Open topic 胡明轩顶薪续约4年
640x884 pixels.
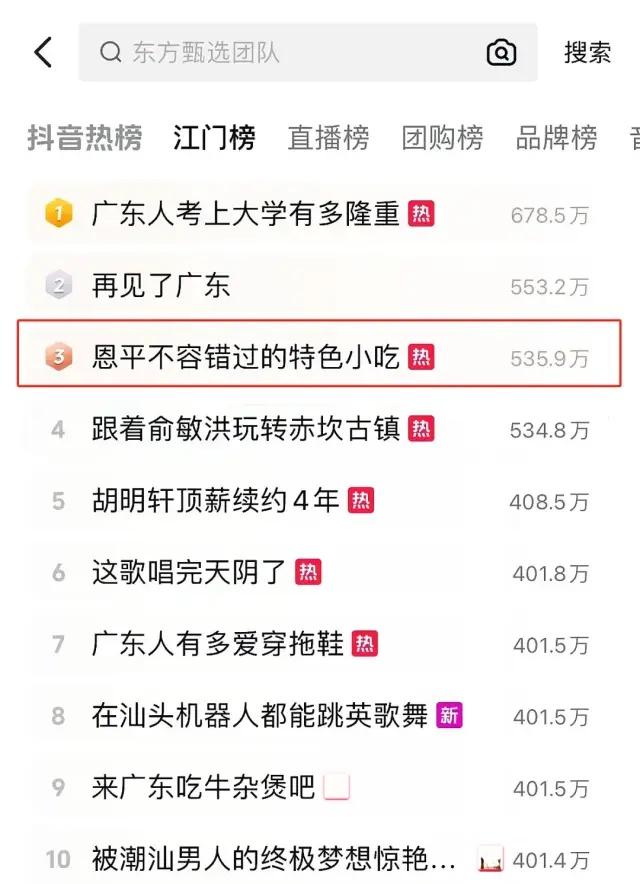click(216, 500)
